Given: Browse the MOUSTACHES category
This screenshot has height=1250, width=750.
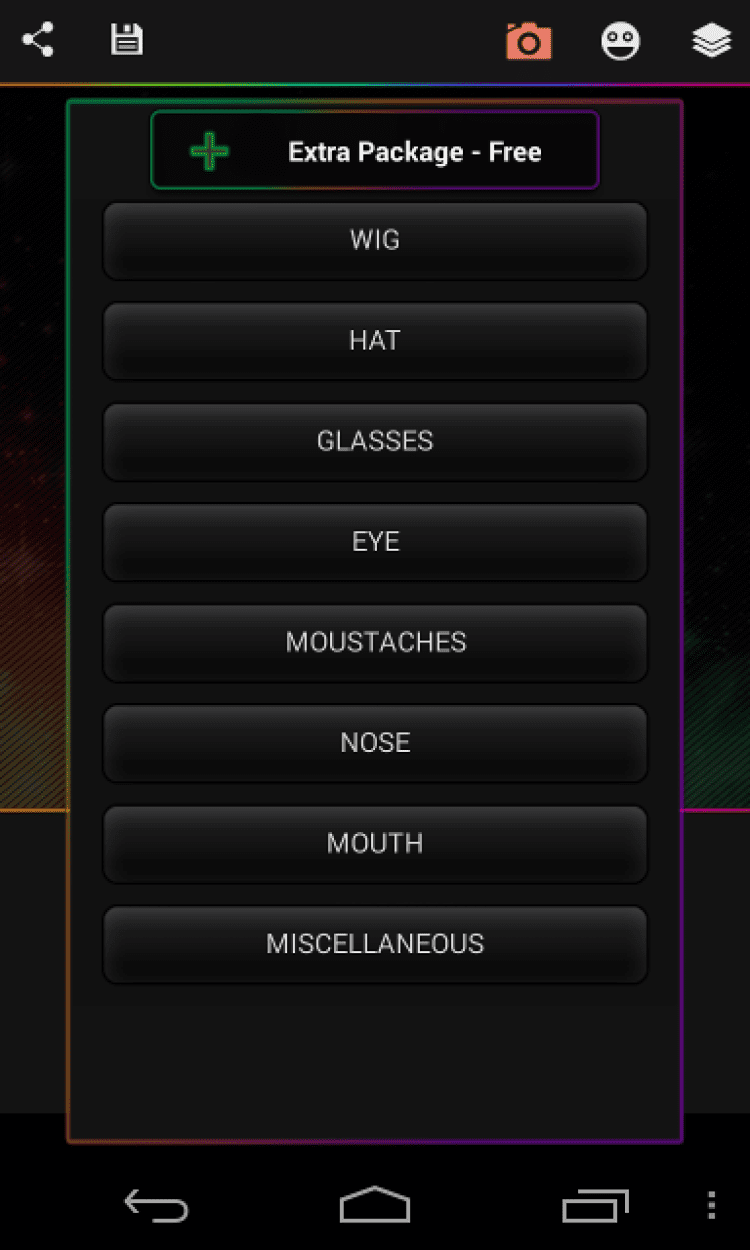Looking at the screenshot, I should point(375,642).
